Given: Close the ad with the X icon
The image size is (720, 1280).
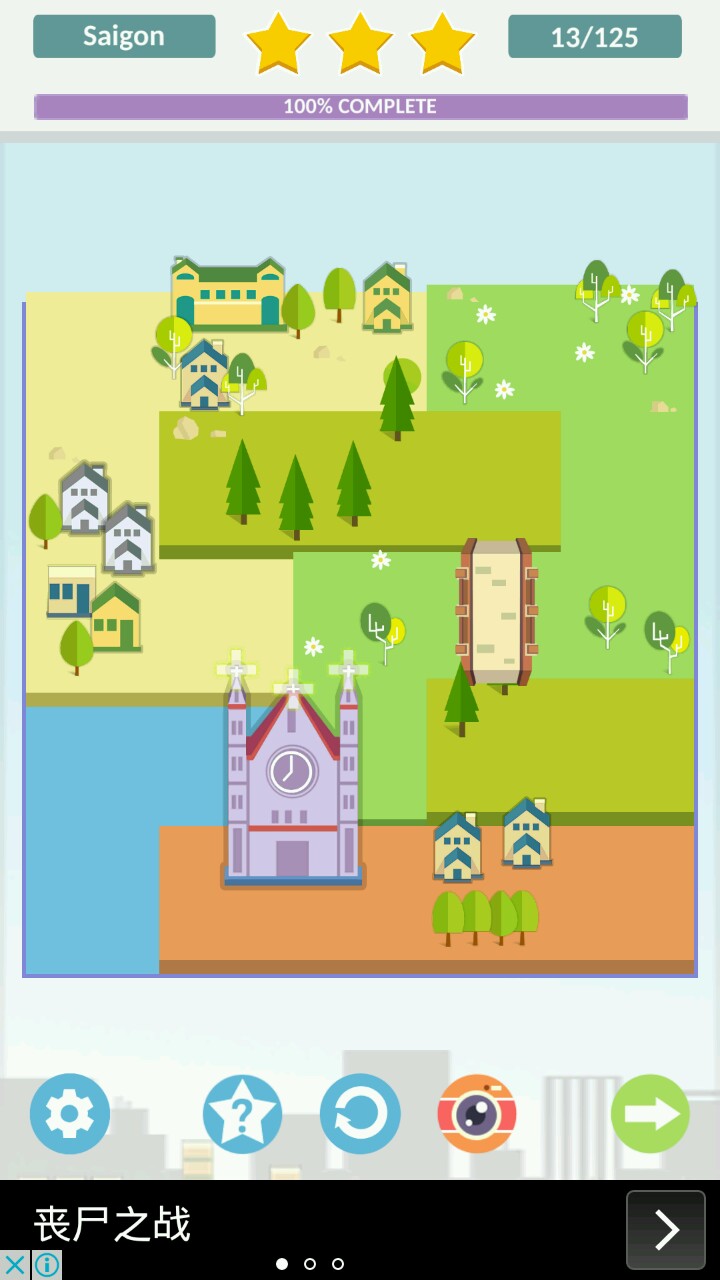Looking at the screenshot, I should click(15, 1265).
